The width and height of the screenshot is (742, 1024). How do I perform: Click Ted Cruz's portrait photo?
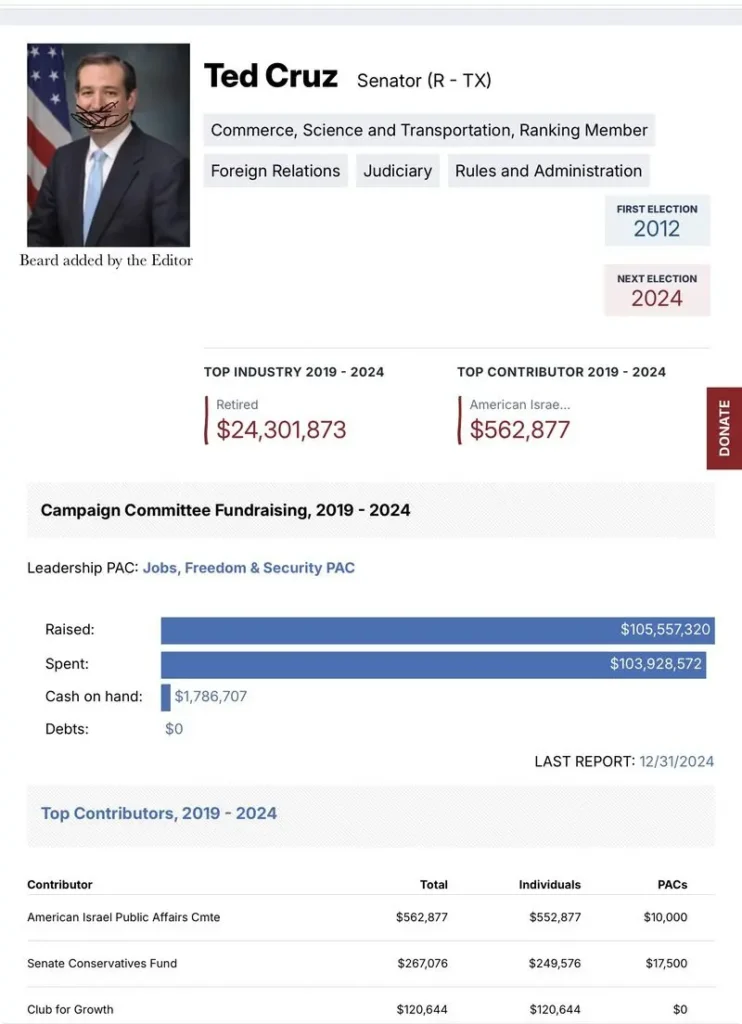pyautogui.click(x=108, y=143)
